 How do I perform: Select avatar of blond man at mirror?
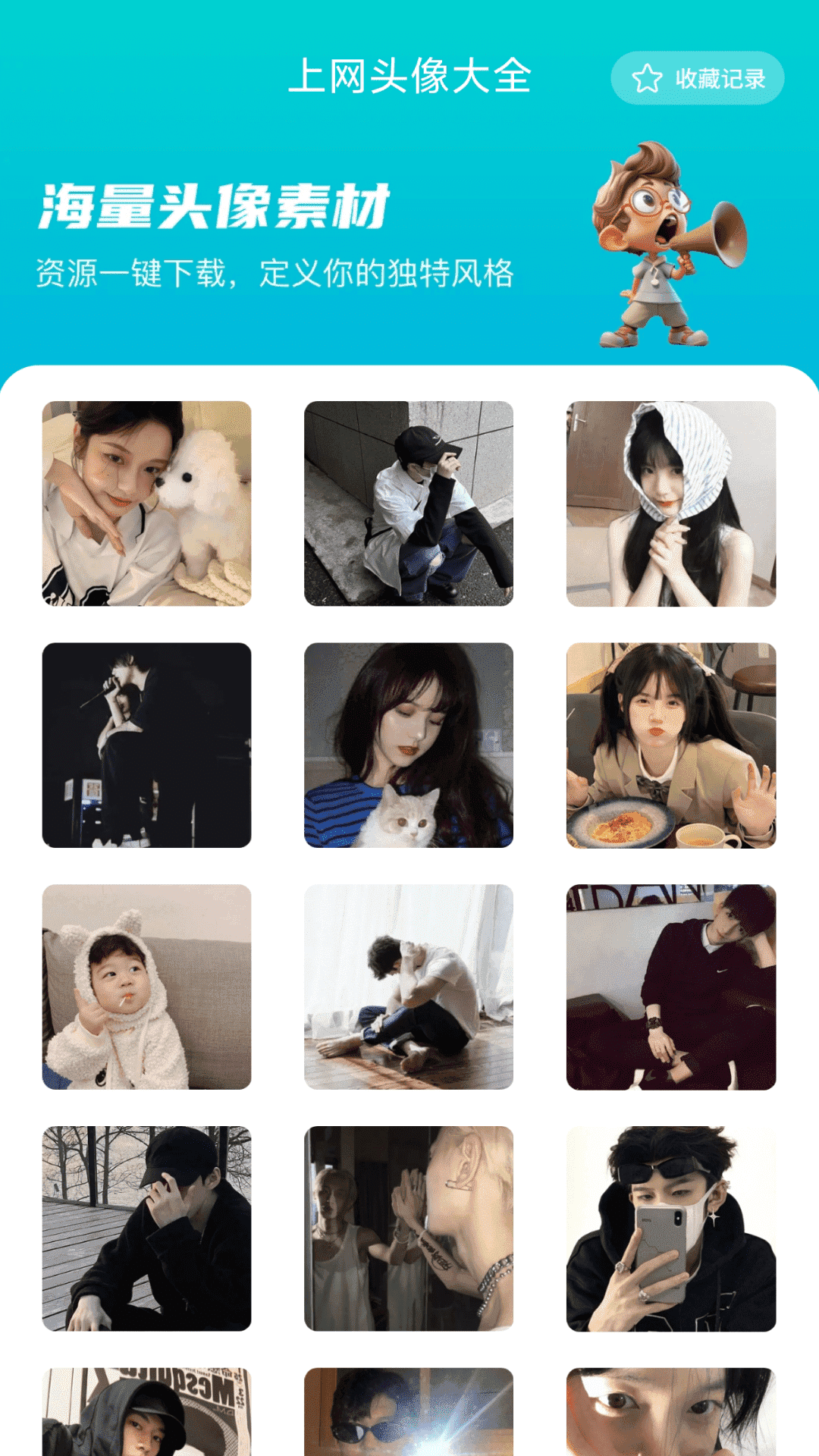pyautogui.click(x=409, y=1228)
